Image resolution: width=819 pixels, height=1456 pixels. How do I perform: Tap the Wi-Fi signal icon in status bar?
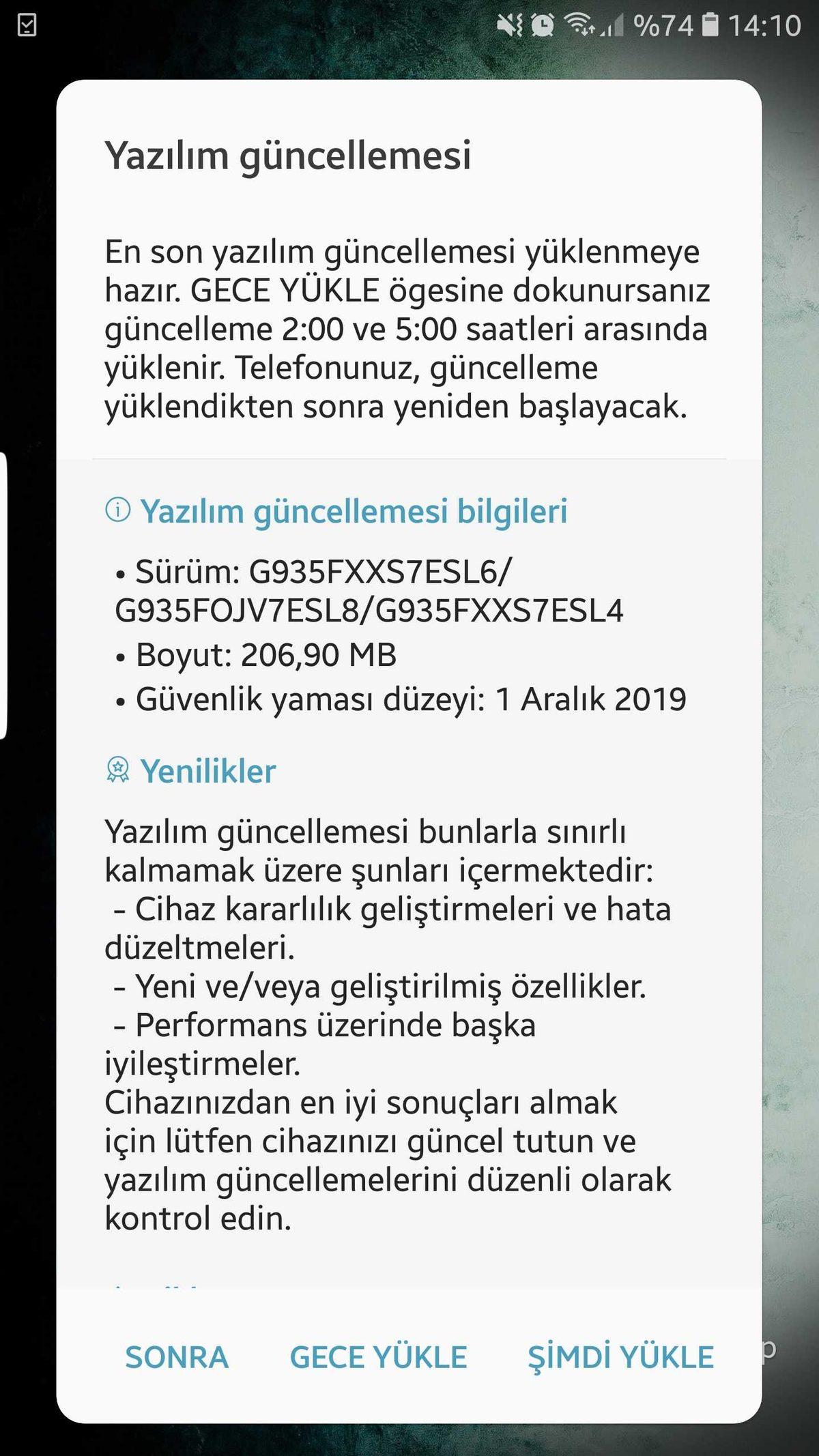pos(579,25)
